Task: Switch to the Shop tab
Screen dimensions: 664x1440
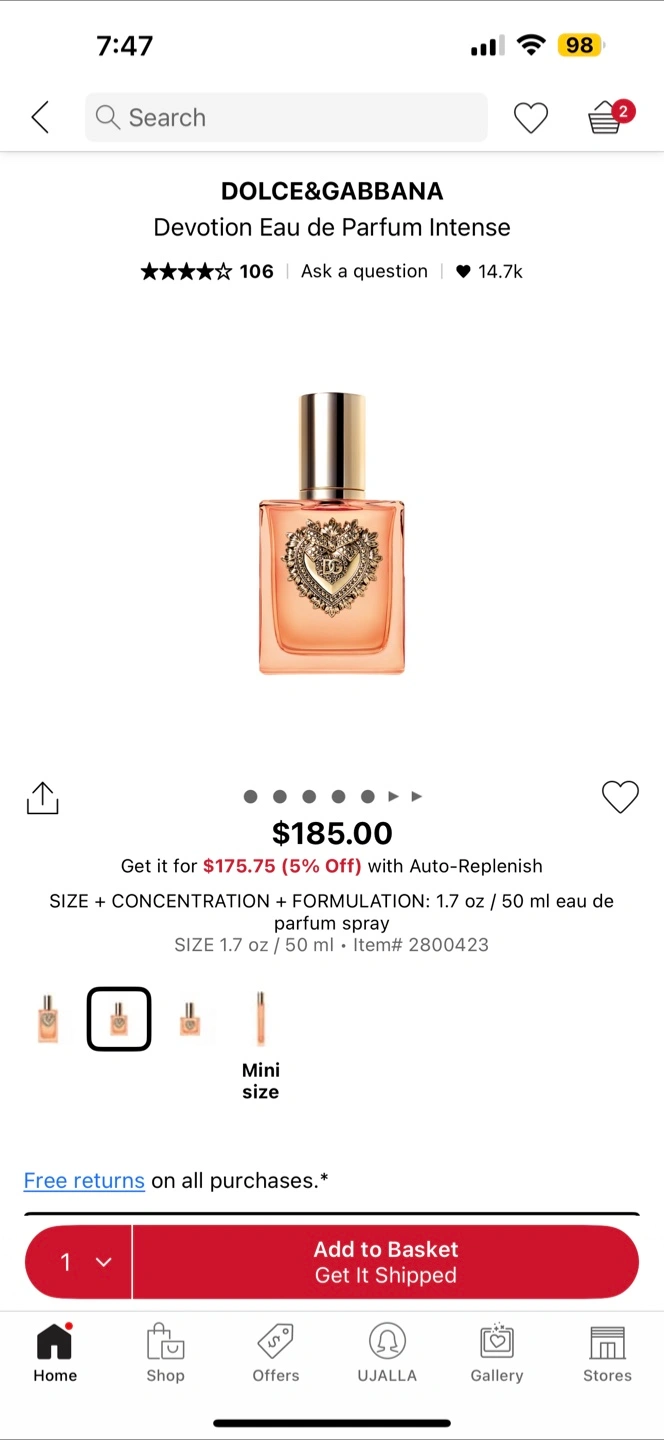Action: pyautogui.click(x=165, y=1354)
